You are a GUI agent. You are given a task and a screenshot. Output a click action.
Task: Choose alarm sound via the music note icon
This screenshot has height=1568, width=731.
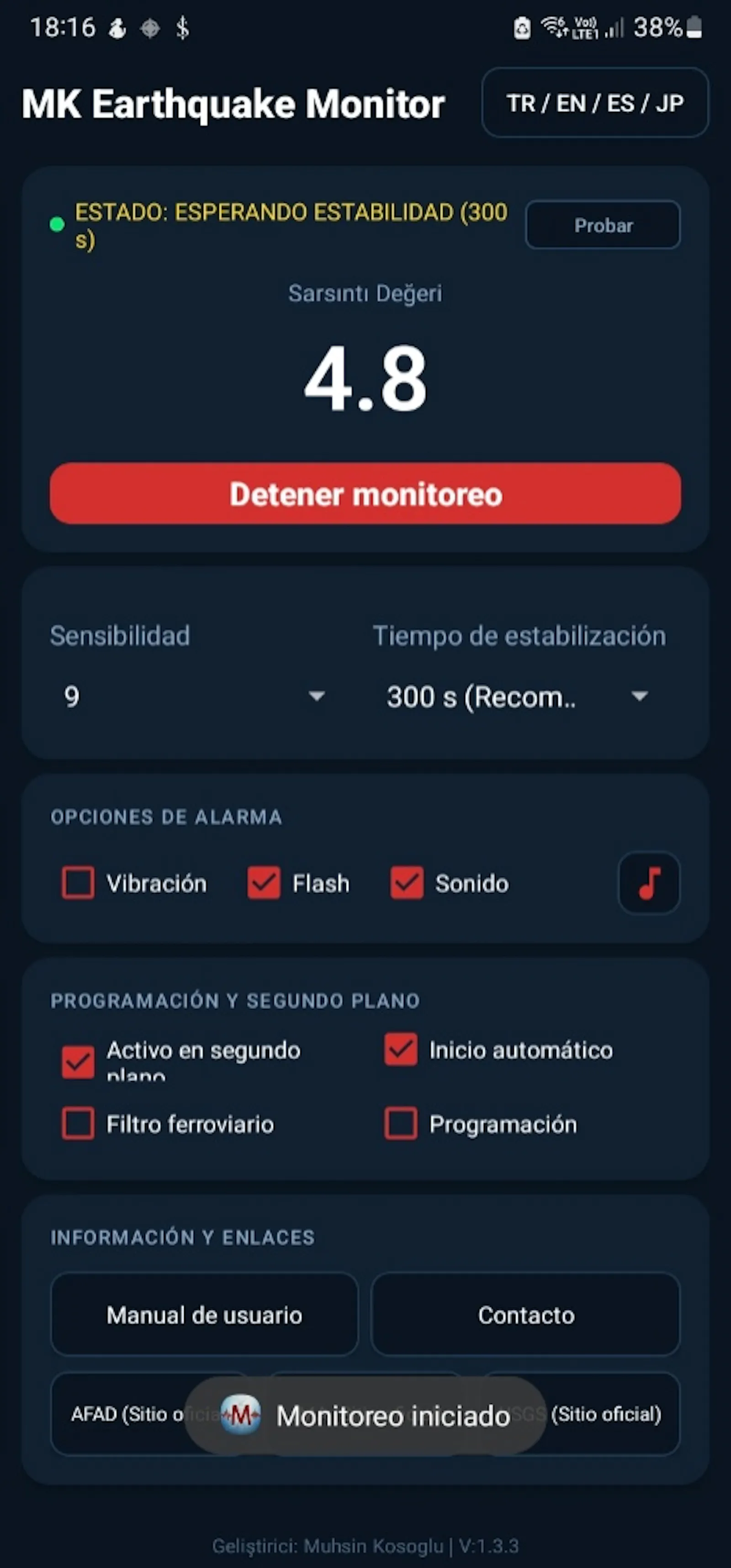pyautogui.click(x=649, y=882)
